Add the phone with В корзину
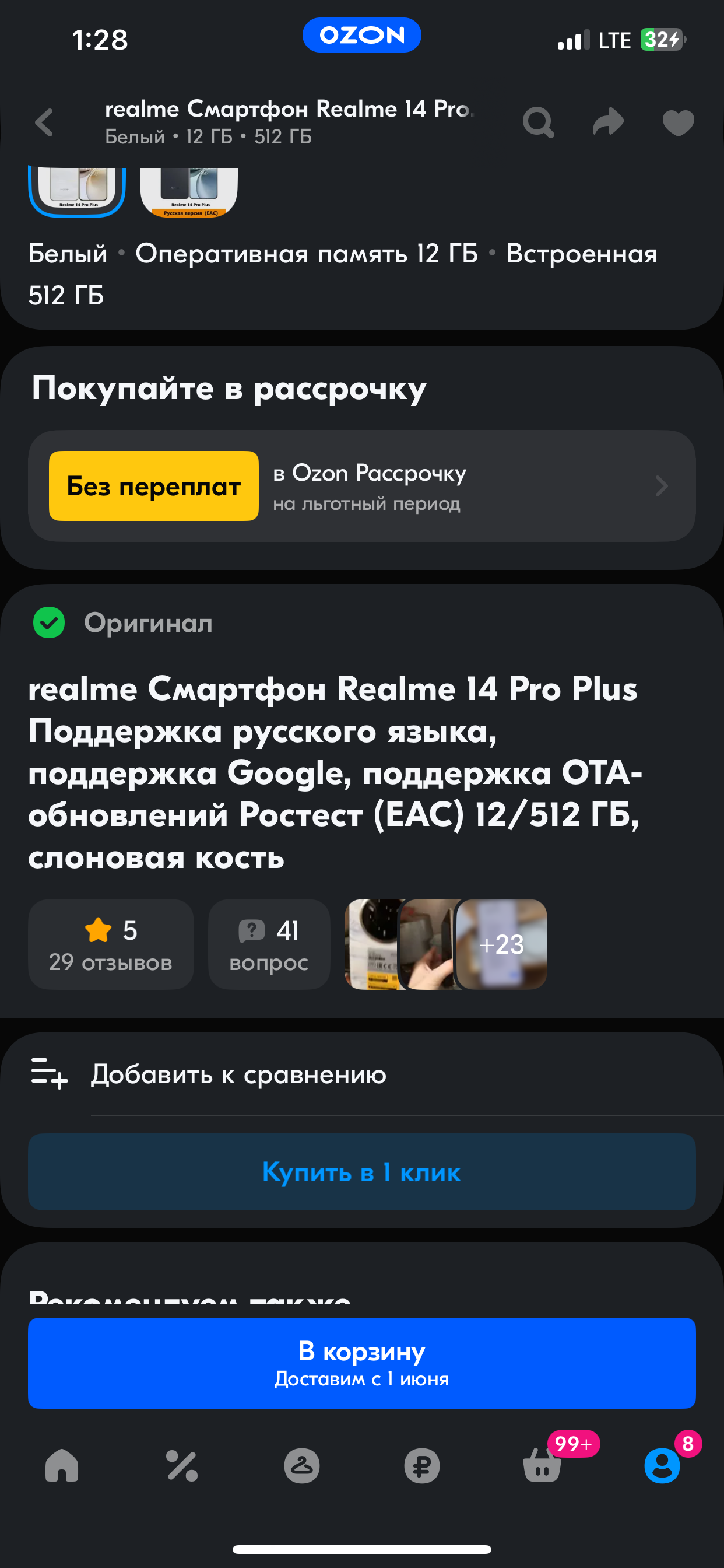The image size is (724, 1568). [361, 1362]
